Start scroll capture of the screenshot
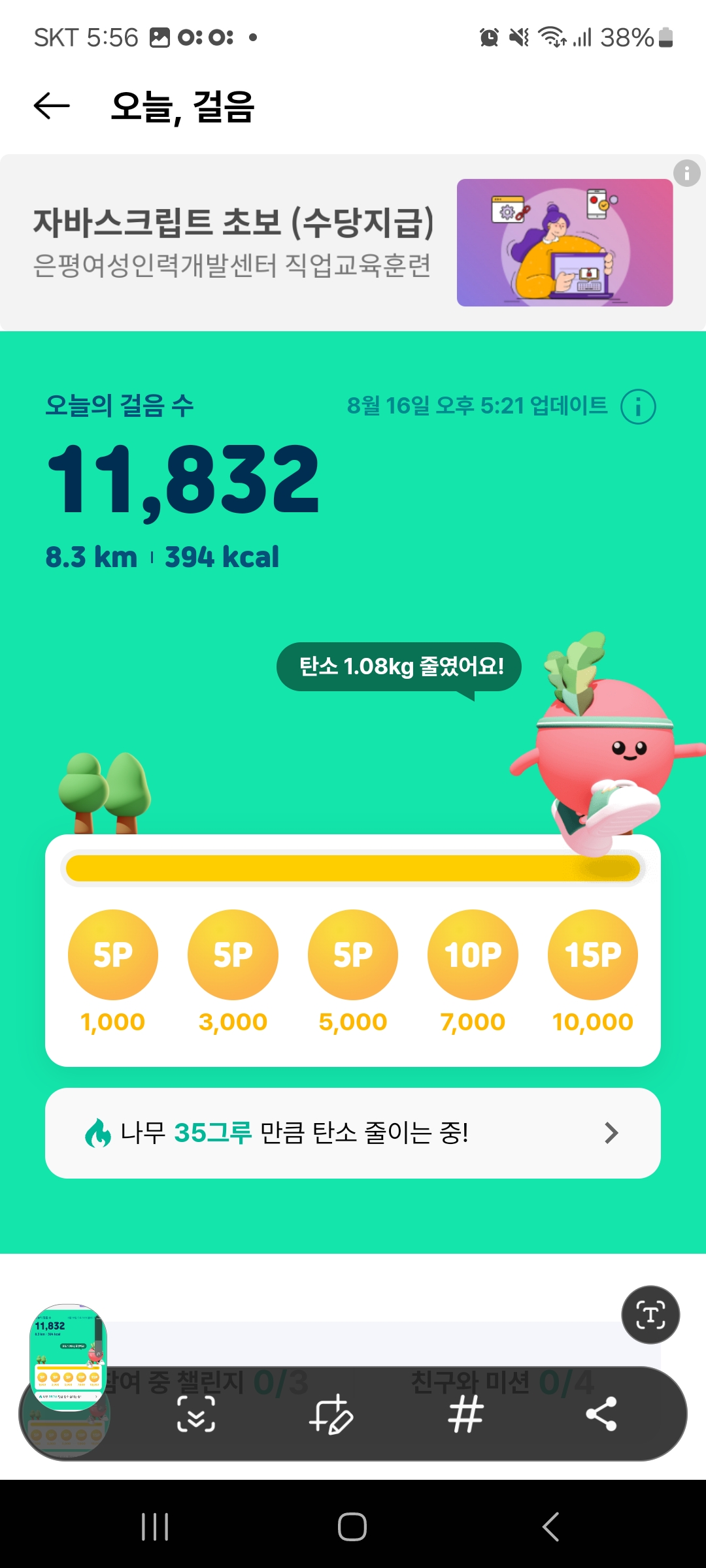 [x=196, y=1414]
